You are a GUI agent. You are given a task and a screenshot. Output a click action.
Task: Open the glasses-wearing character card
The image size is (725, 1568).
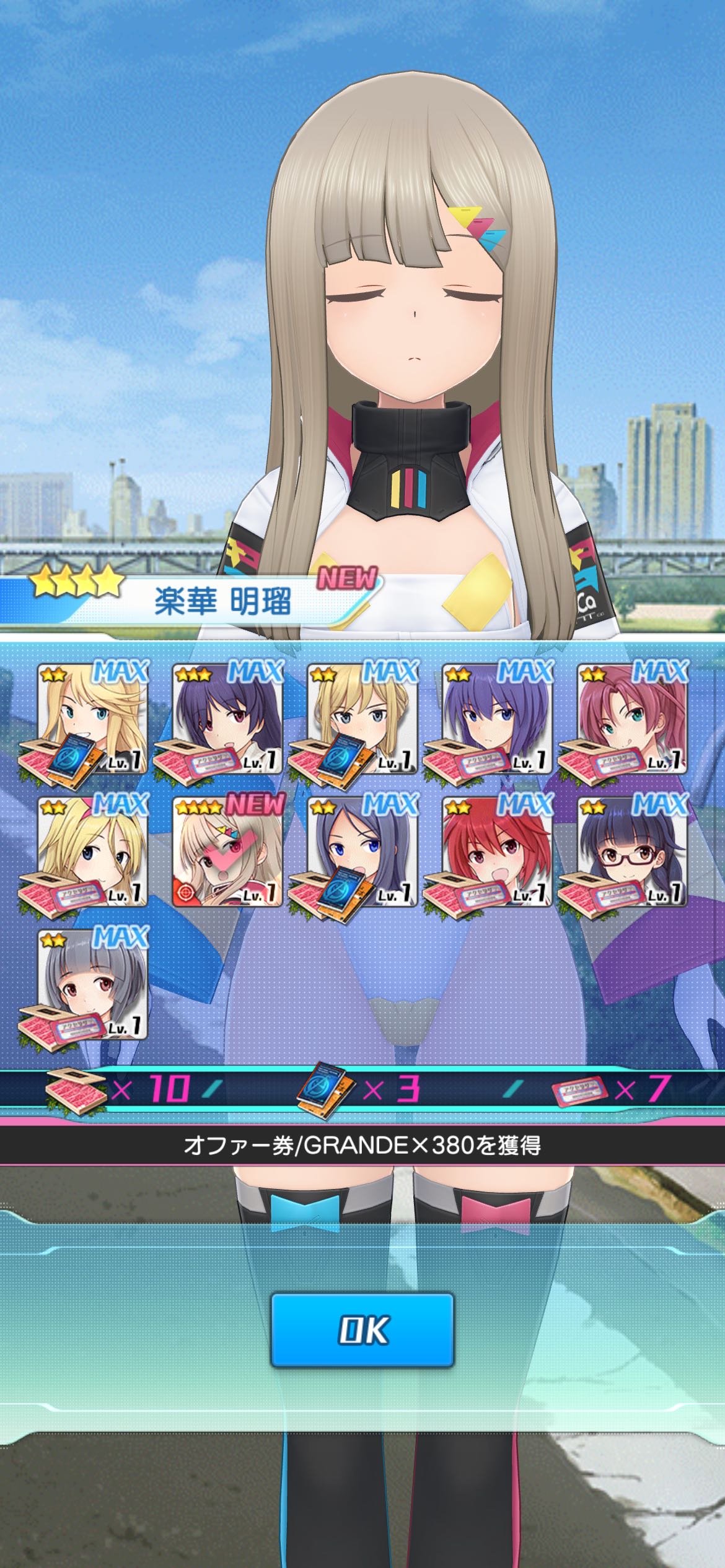pyautogui.click(x=632, y=853)
